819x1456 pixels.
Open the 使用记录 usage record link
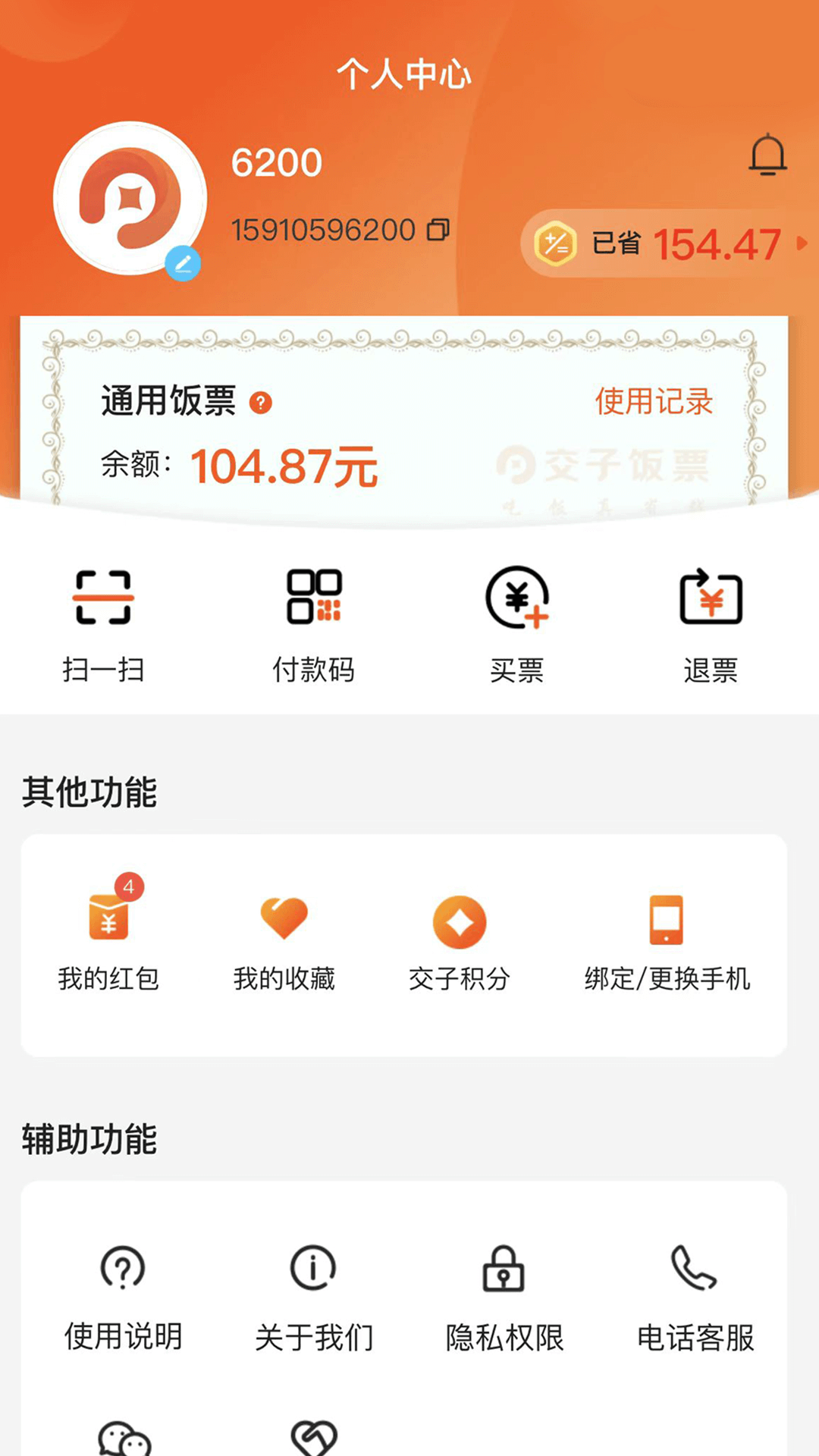(x=654, y=403)
